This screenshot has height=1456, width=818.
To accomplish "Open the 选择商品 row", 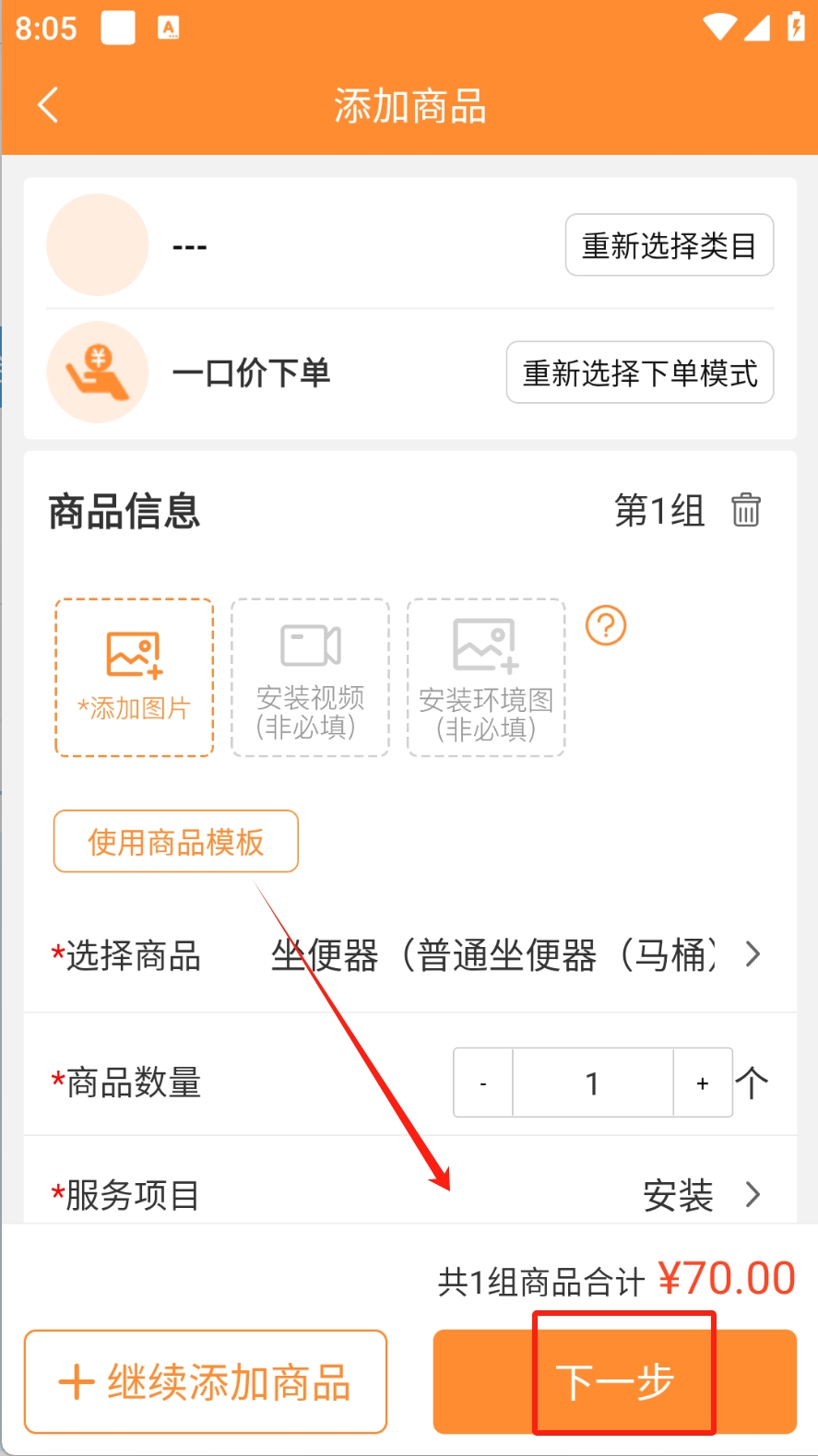I will [x=516, y=955].
